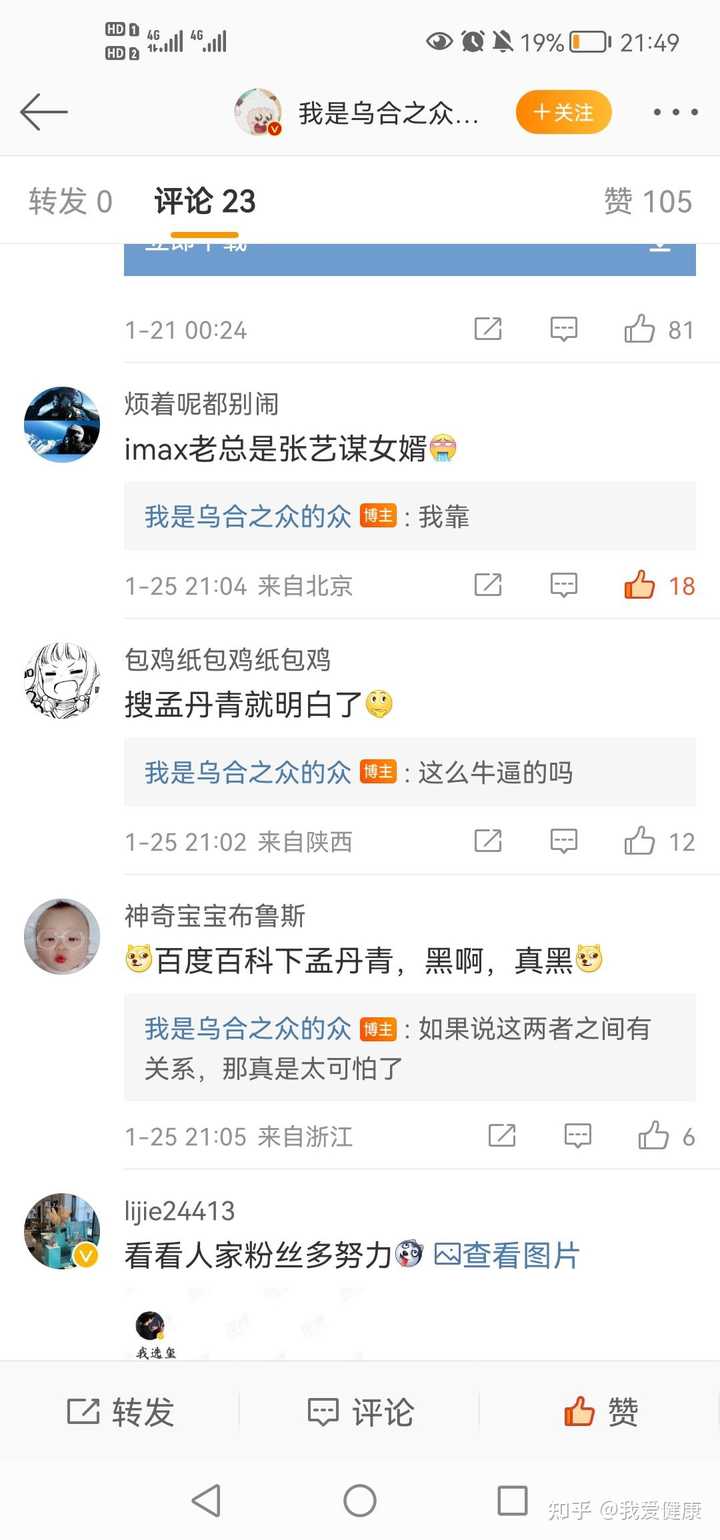Open 烦着呢都别闹's avatar
Image resolution: width=720 pixels, height=1540 pixels.
click(x=62, y=425)
